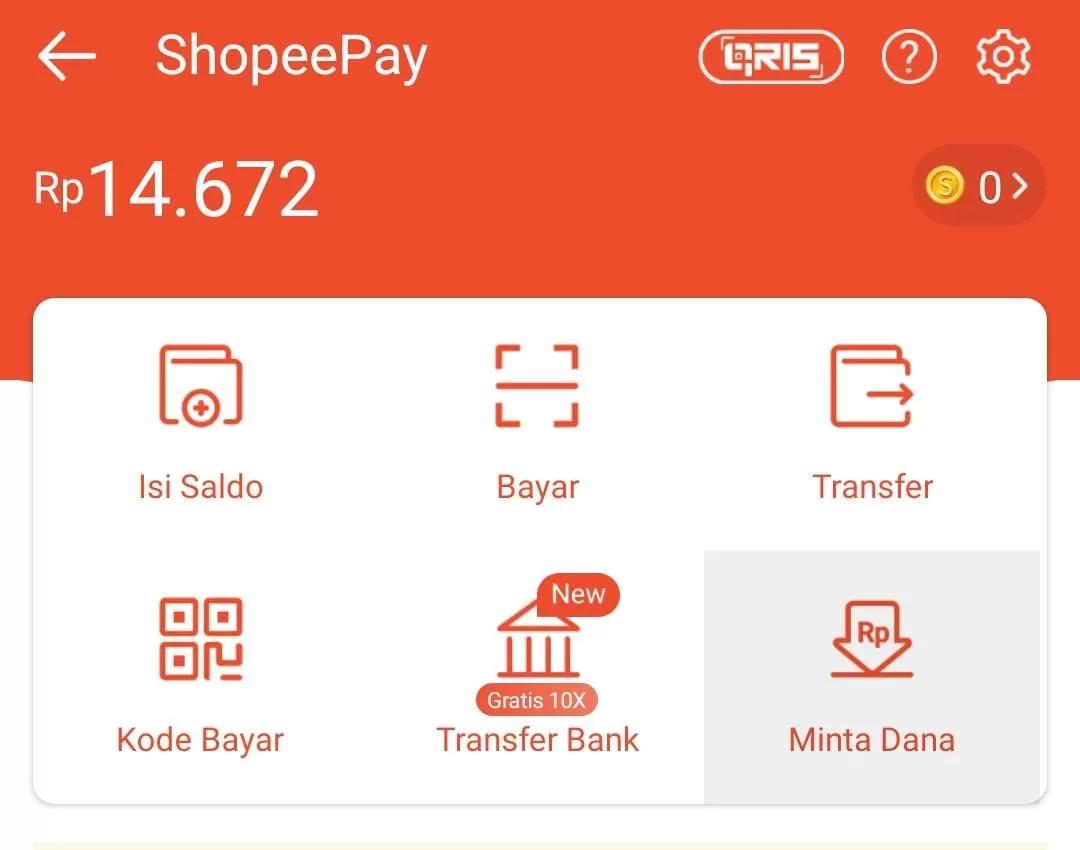Image resolution: width=1080 pixels, height=850 pixels.
Task: Open Bayar to scan and pay
Action: click(x=537, y=422)
